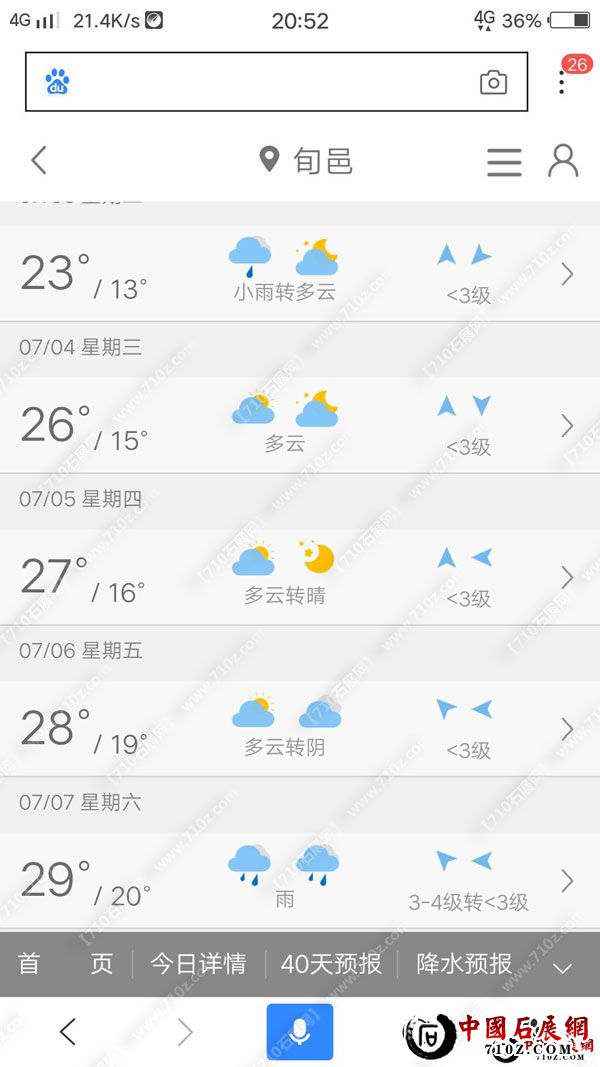Open the hamburger menu icon
The image size is (600, 1067).
[x=504, y=162]
